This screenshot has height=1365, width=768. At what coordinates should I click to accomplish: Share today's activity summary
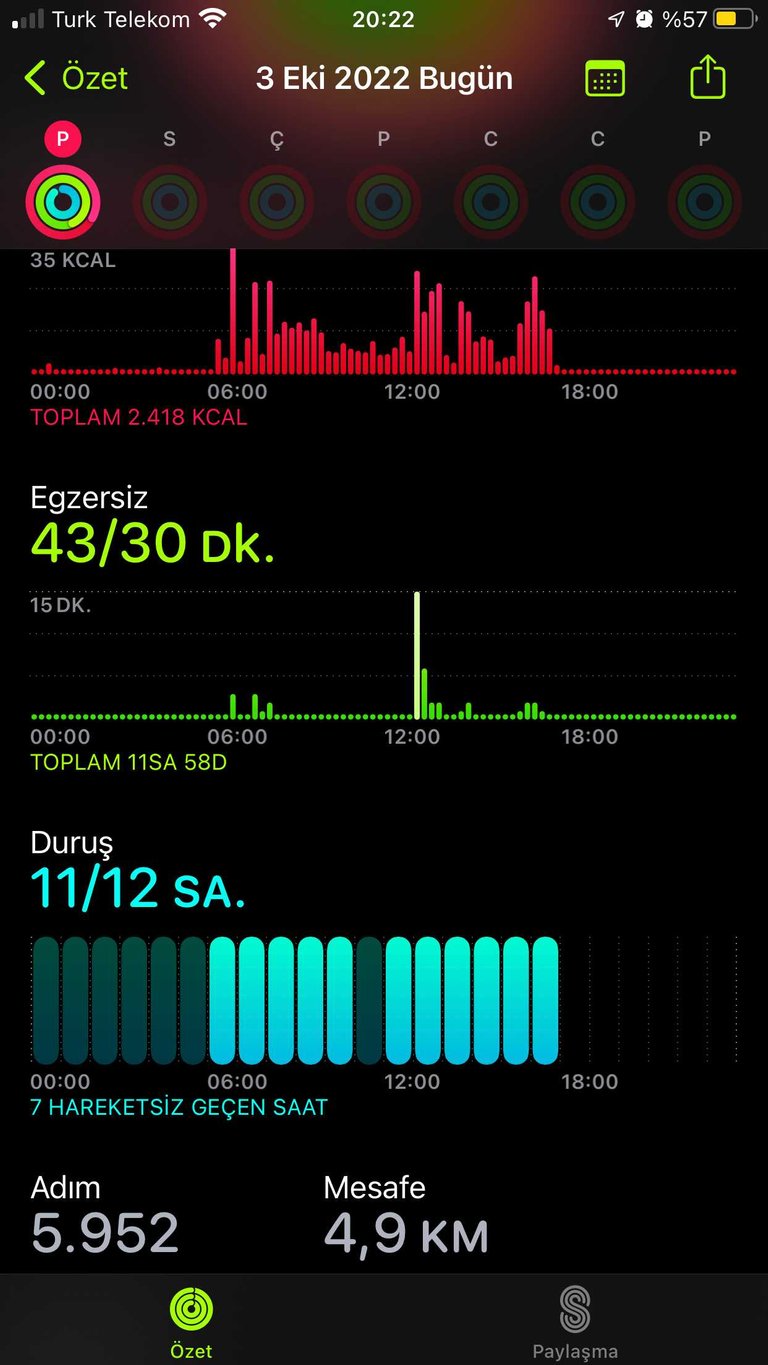point(707,76)
